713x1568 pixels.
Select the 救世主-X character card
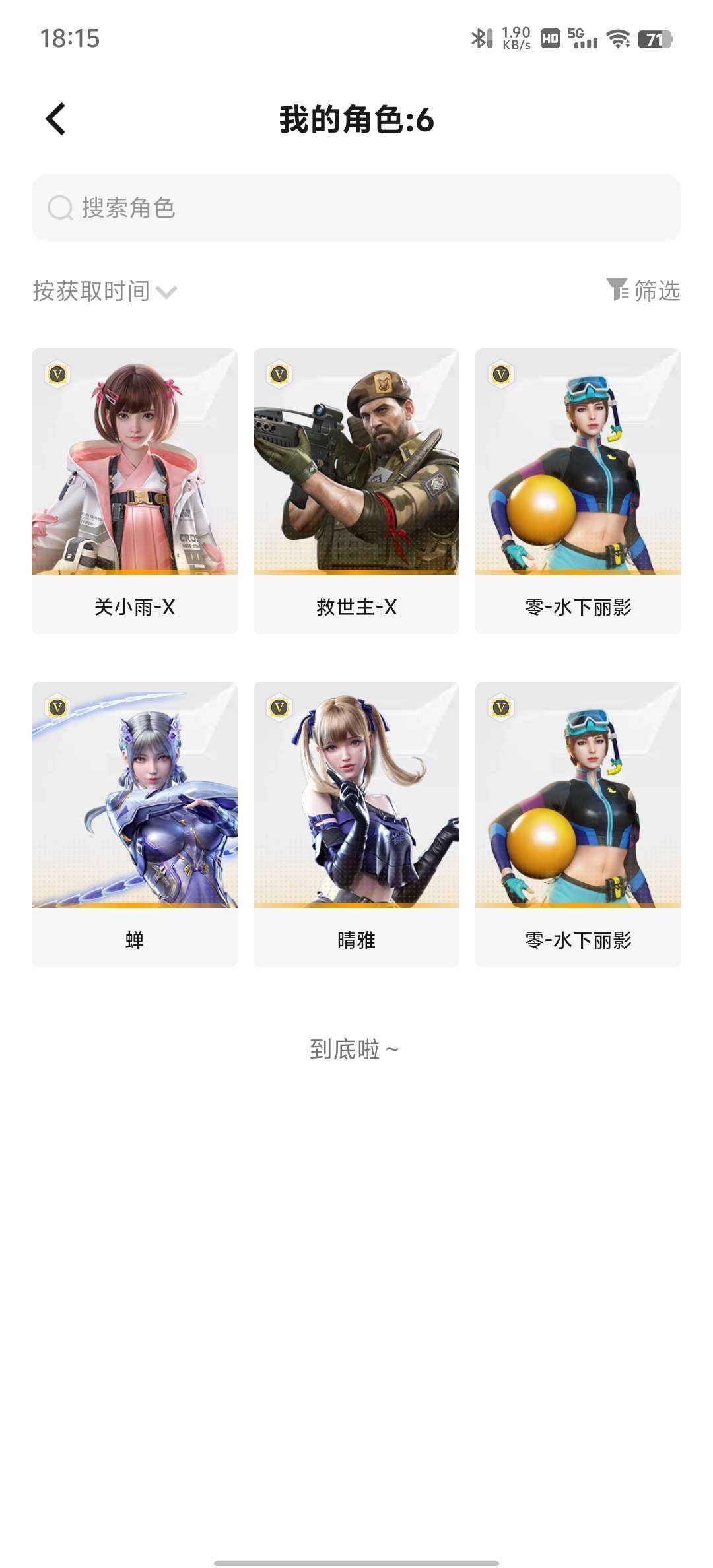pyautogui.click(x=356, y=488)
